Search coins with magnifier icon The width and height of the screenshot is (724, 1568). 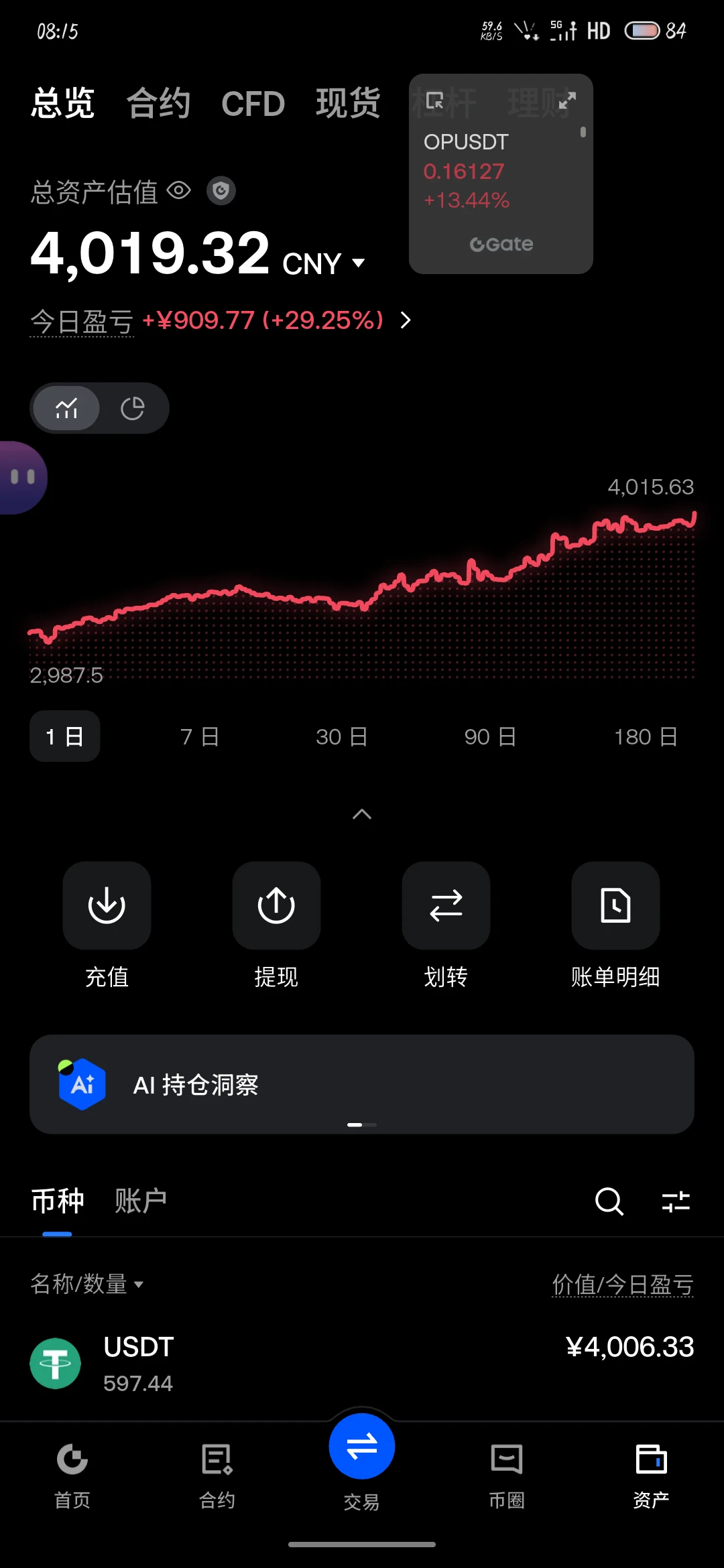click(609, 1201)
